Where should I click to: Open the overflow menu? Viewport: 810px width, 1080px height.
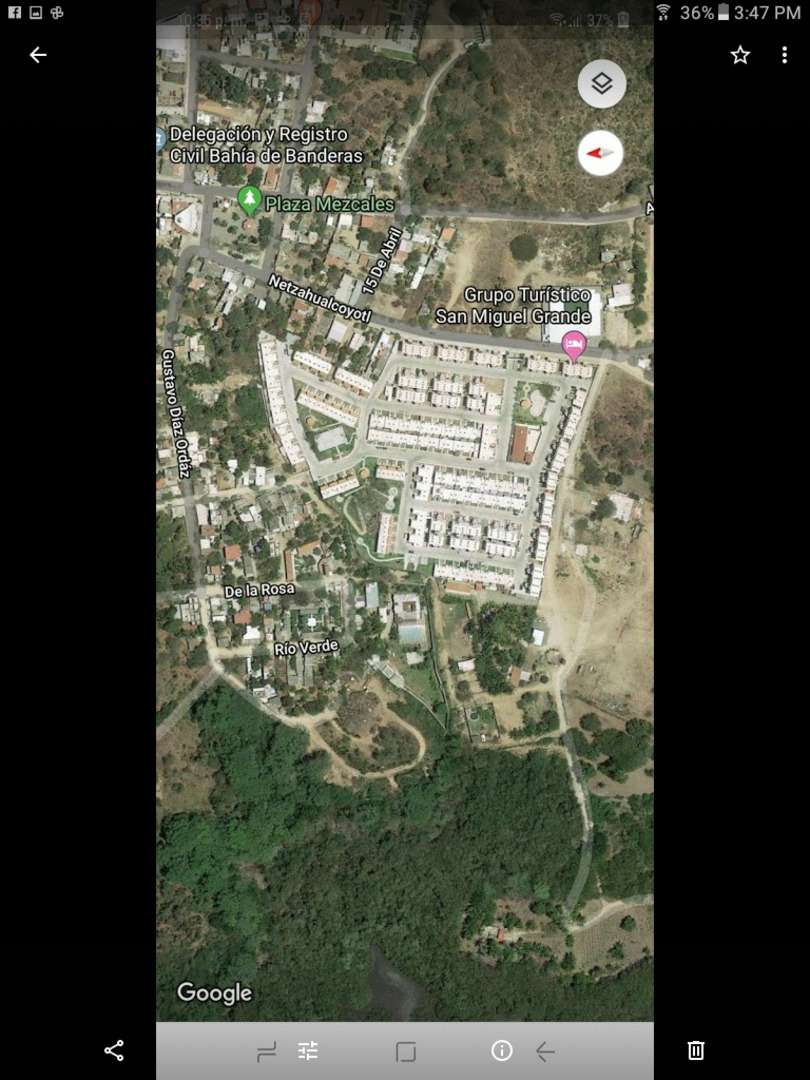[784, 55]
